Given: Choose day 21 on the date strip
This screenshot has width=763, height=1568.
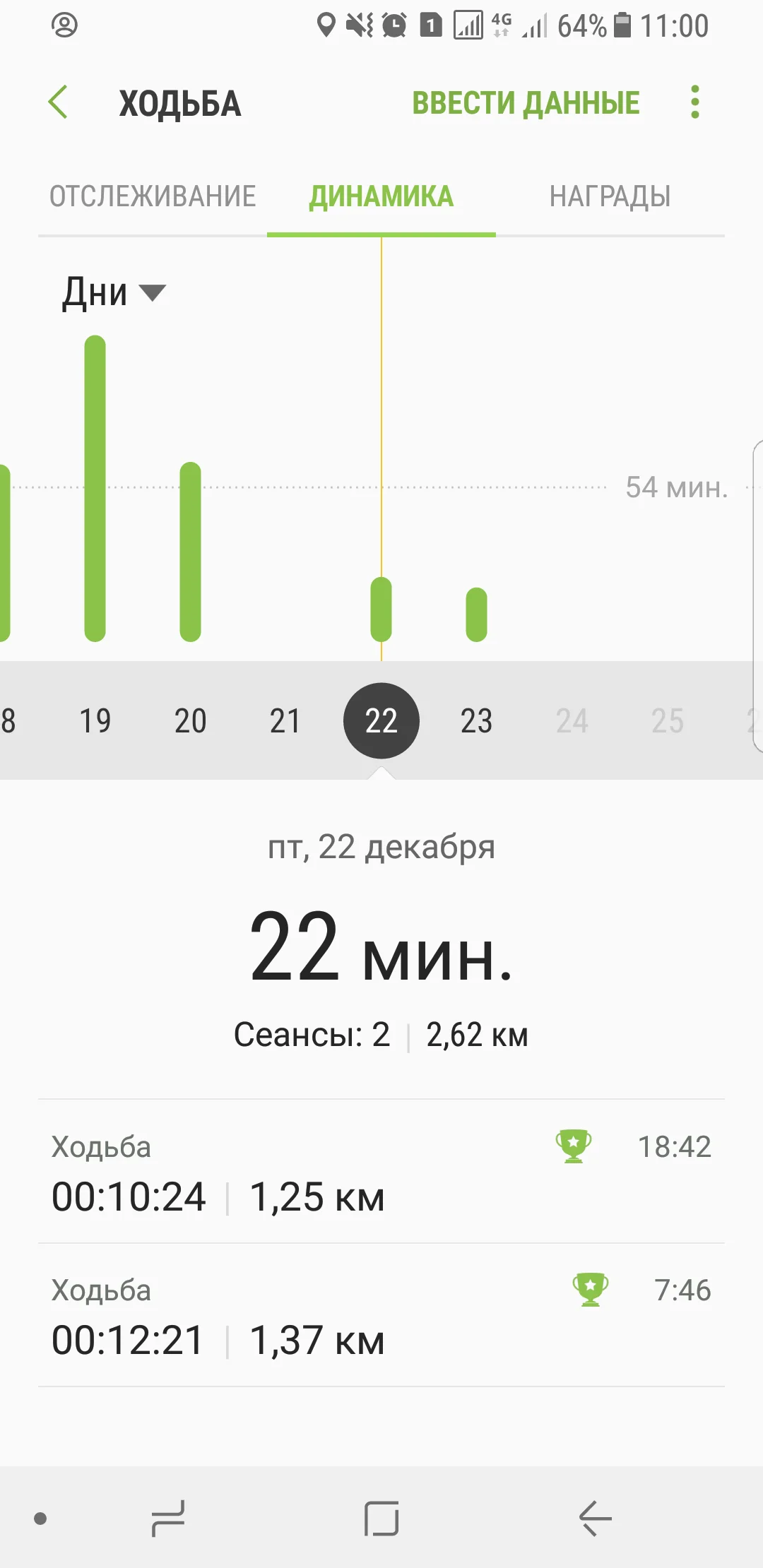Looking at the screenshot, I should coord(285,721).
